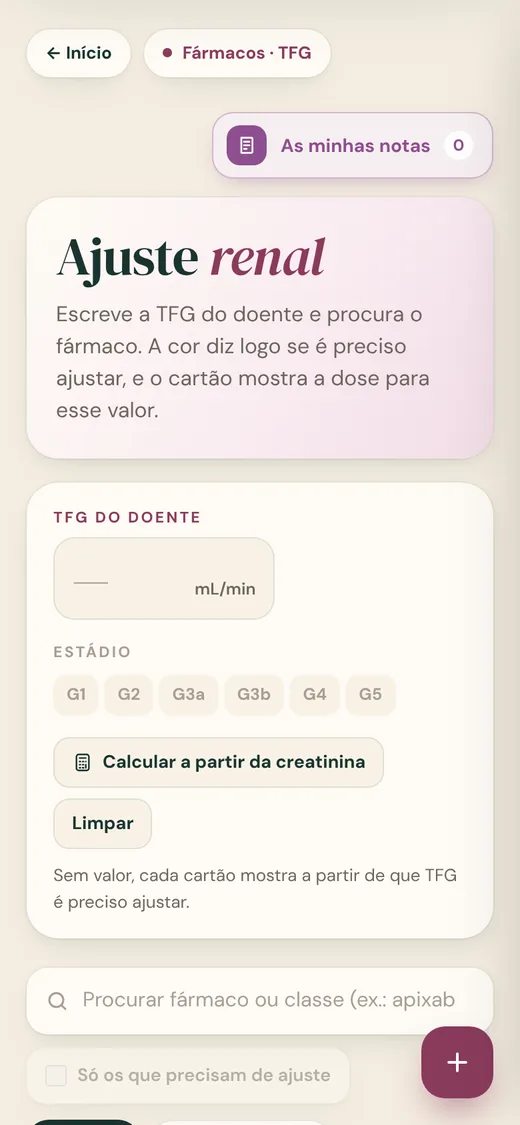Screen dimensions: 520x1125
Task: Tap the floating plus button
Action: click(457, 1063)
